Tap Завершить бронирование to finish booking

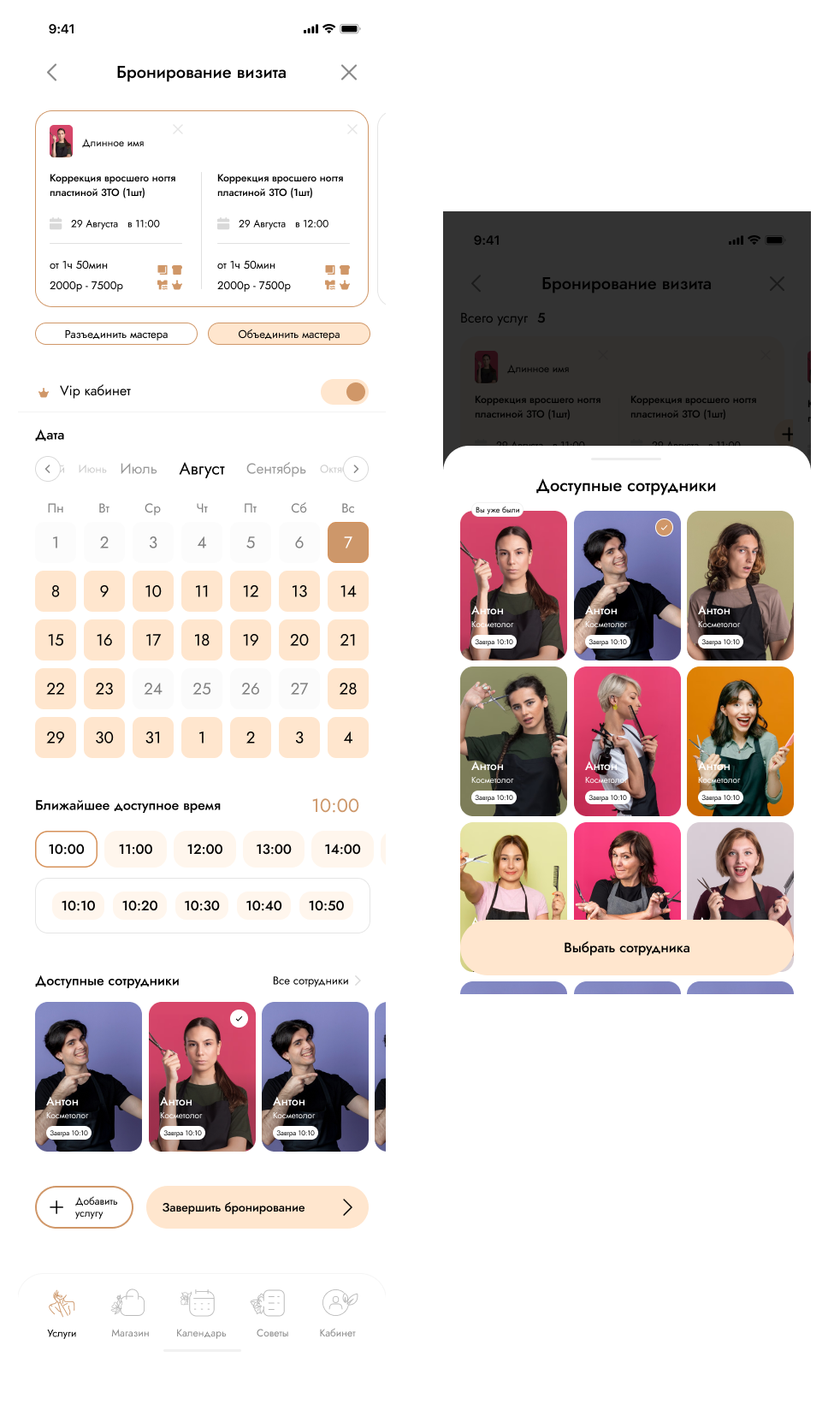[x=257, y=1207]
